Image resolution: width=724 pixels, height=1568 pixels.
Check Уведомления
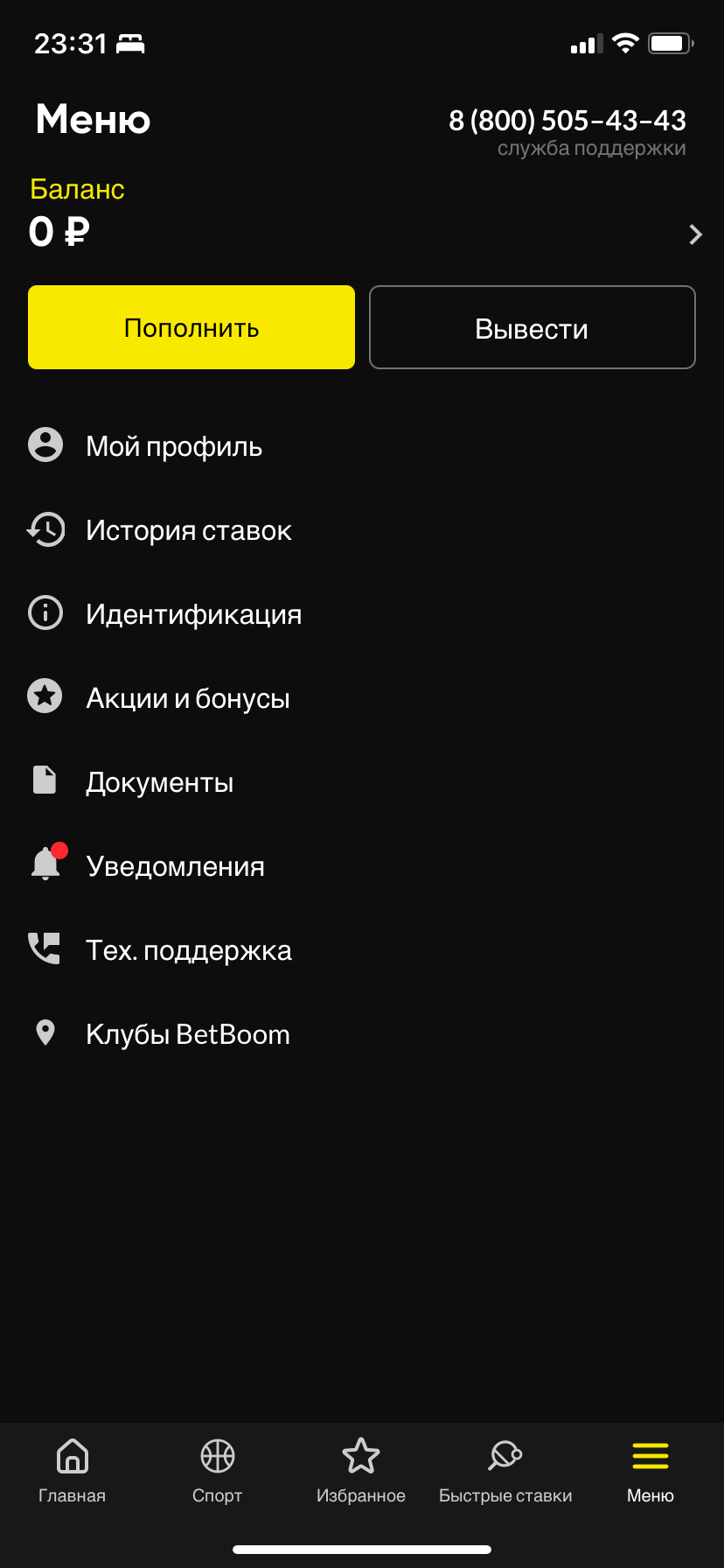click(362, 866)
